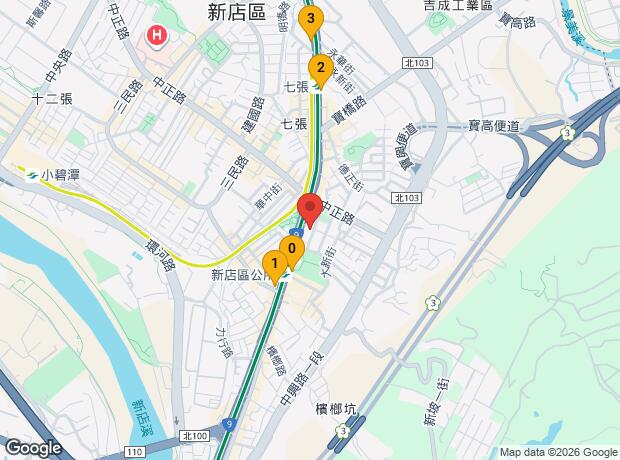Image resolution: width=620 pixels, height=460 pixels.
Task: Select the orange map marker numbered 0
Action: coord(292,249)
